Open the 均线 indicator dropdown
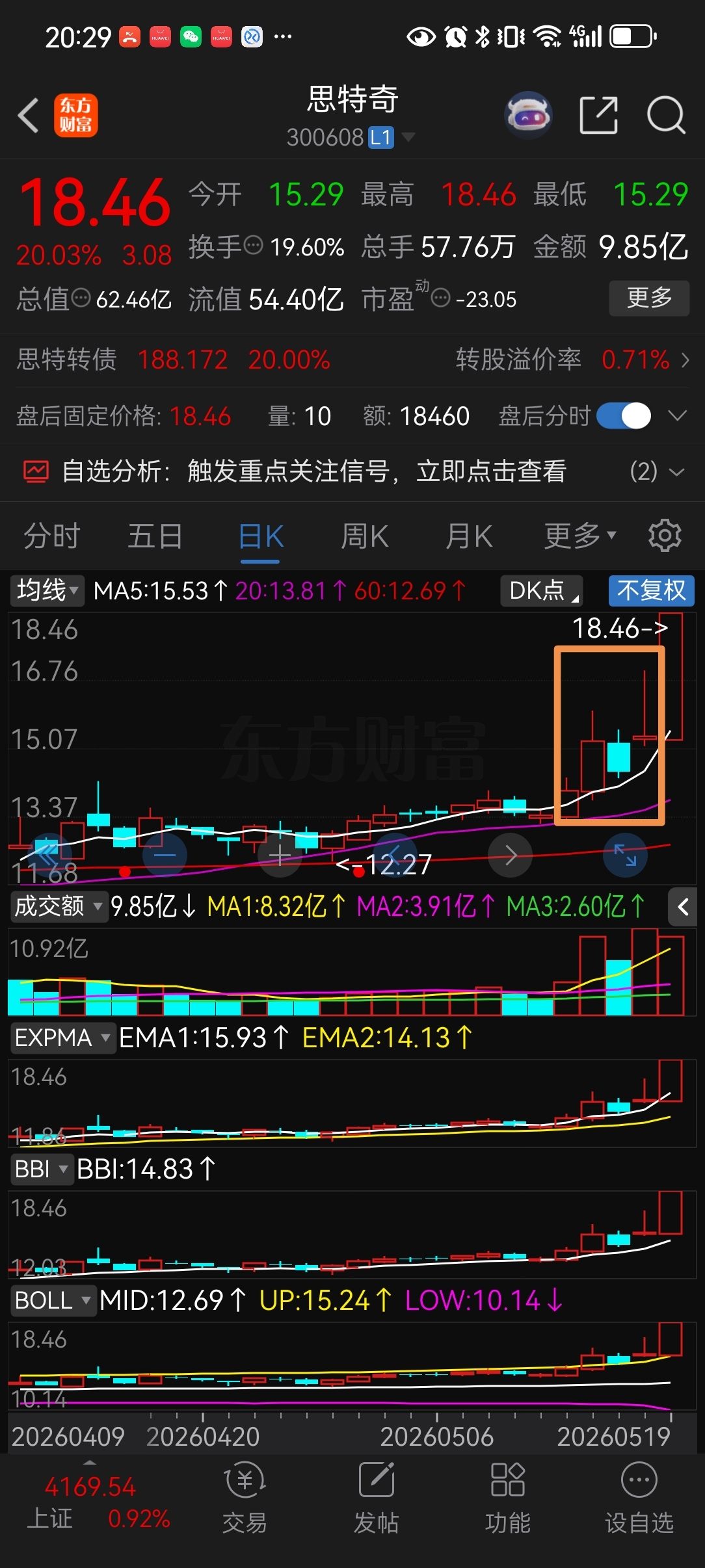 click(x=47, y=590)
